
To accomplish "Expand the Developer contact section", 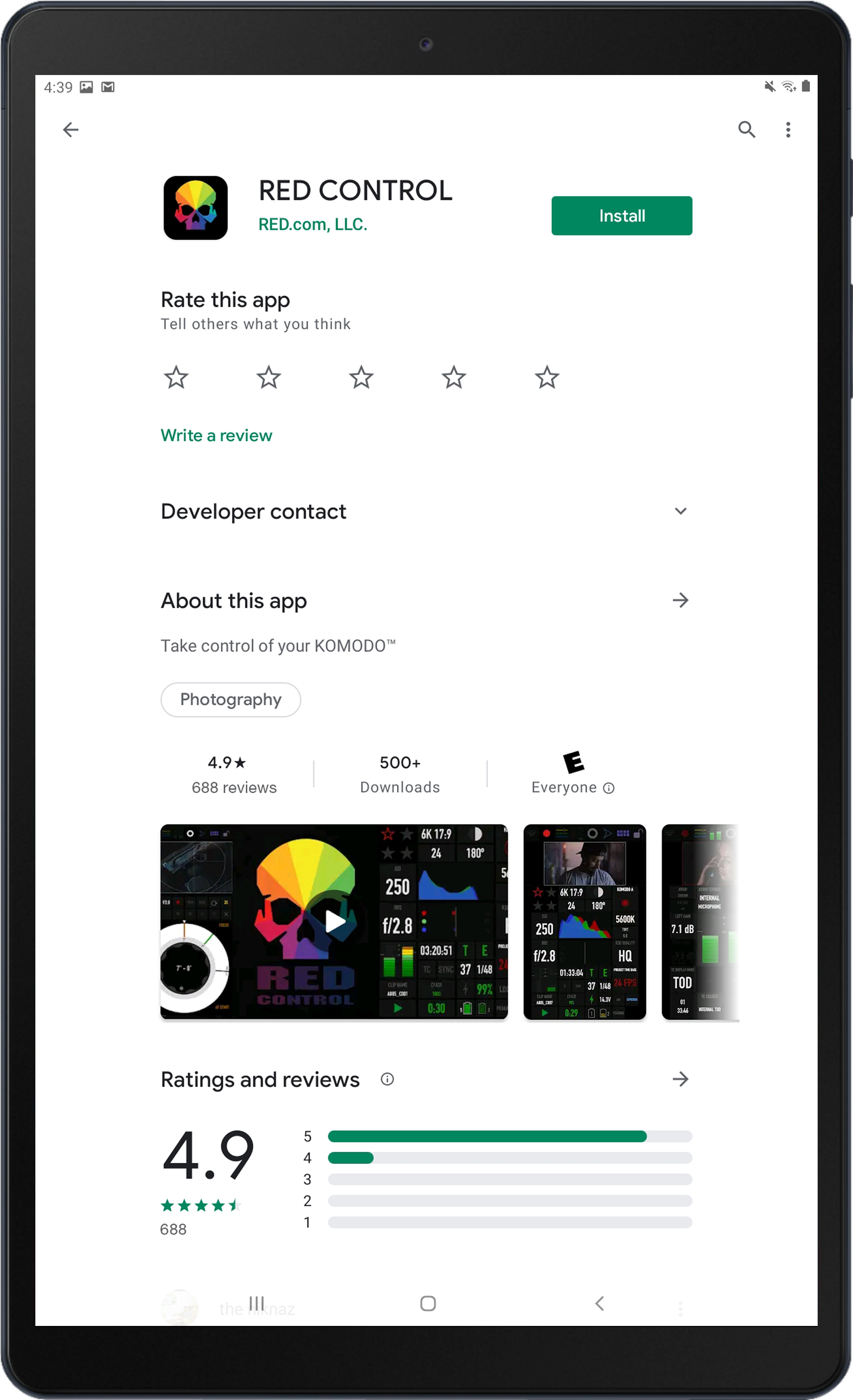I will pyautogui.click(x=680, y=511).
